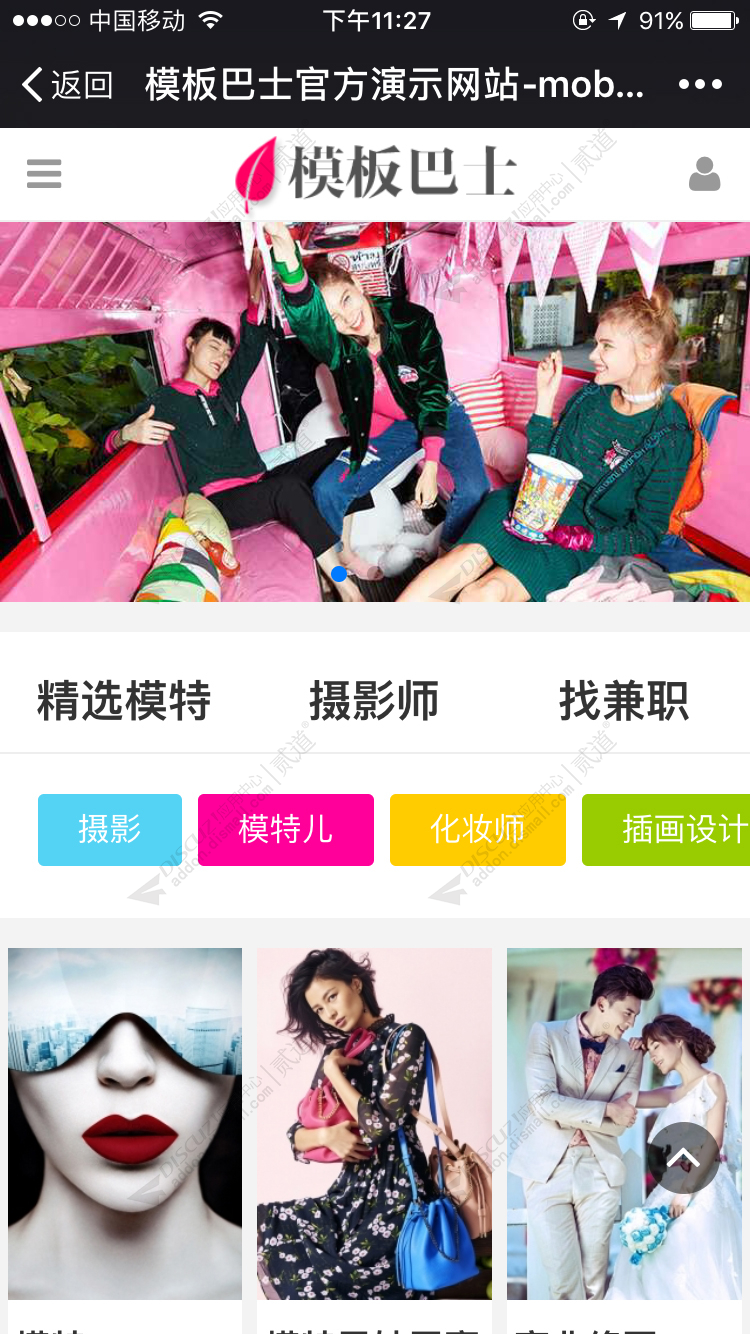
Task: Open the pink bus banner image
Action: (375, 410)
